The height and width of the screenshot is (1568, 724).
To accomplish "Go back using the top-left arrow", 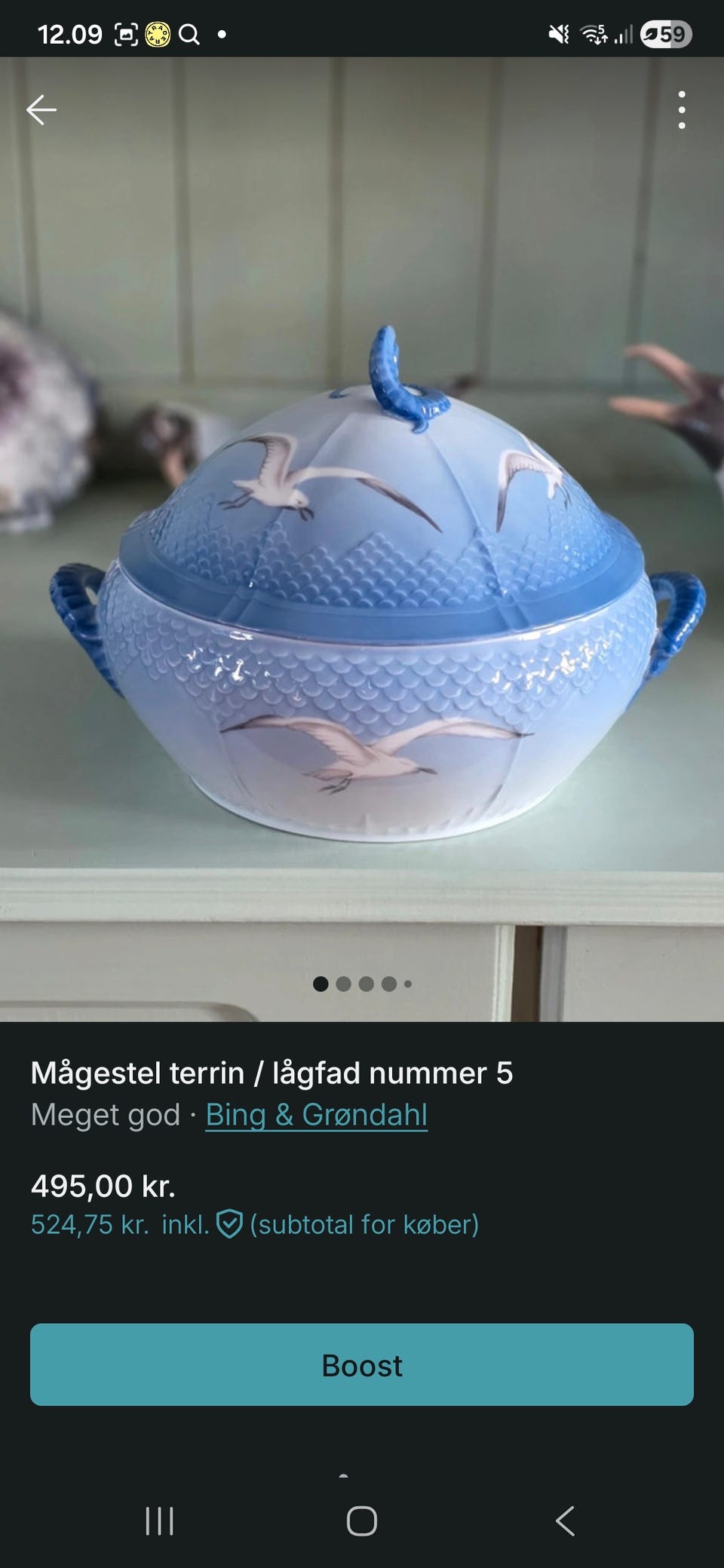I will [41, 110].
